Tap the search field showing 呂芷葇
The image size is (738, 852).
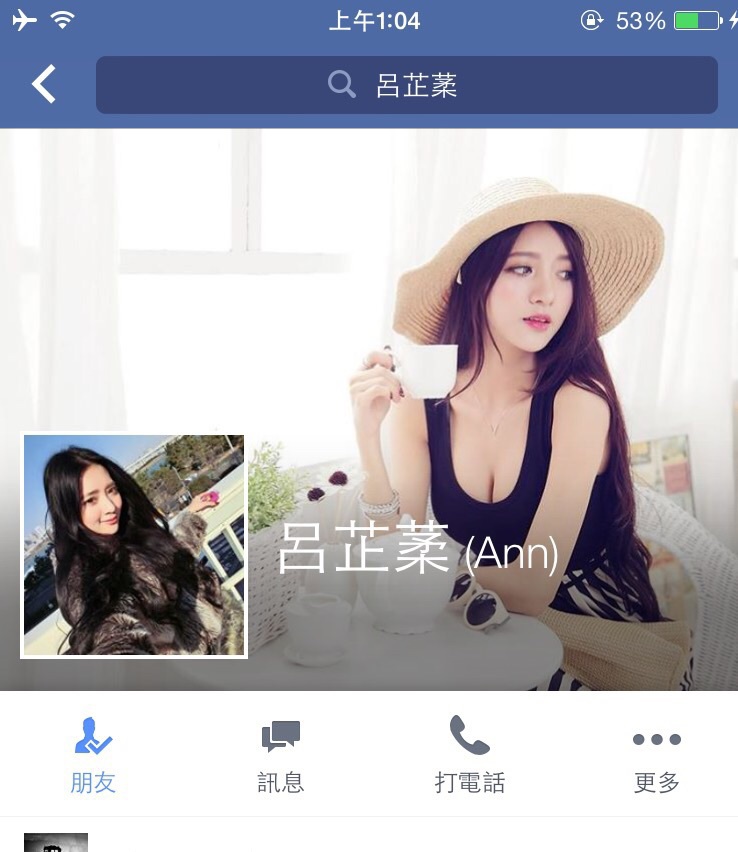click(x=406, y=85)
